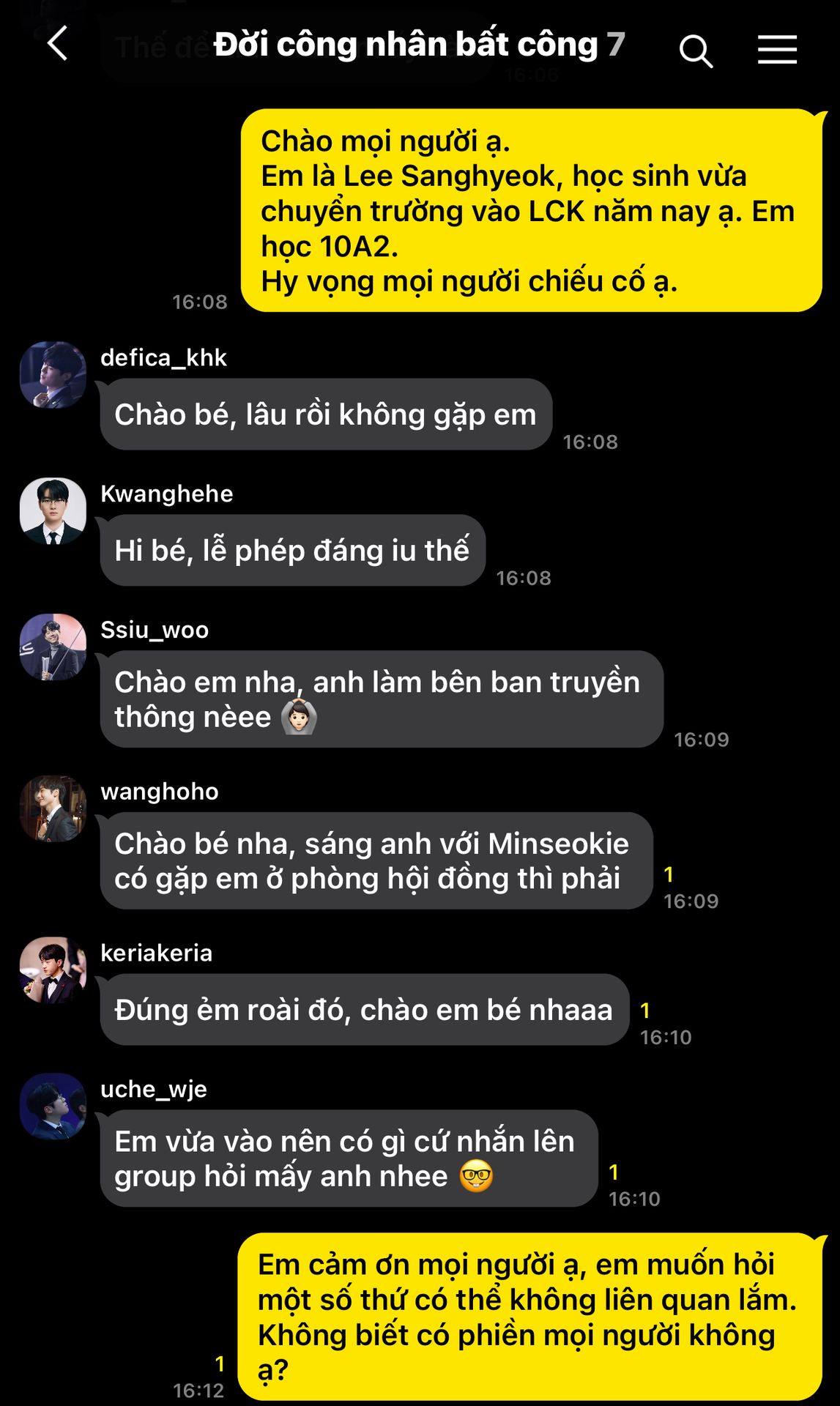The height and width of the screenshot is (1406, 840).
Task: Search within this conversation
Action: coord(695,51)
